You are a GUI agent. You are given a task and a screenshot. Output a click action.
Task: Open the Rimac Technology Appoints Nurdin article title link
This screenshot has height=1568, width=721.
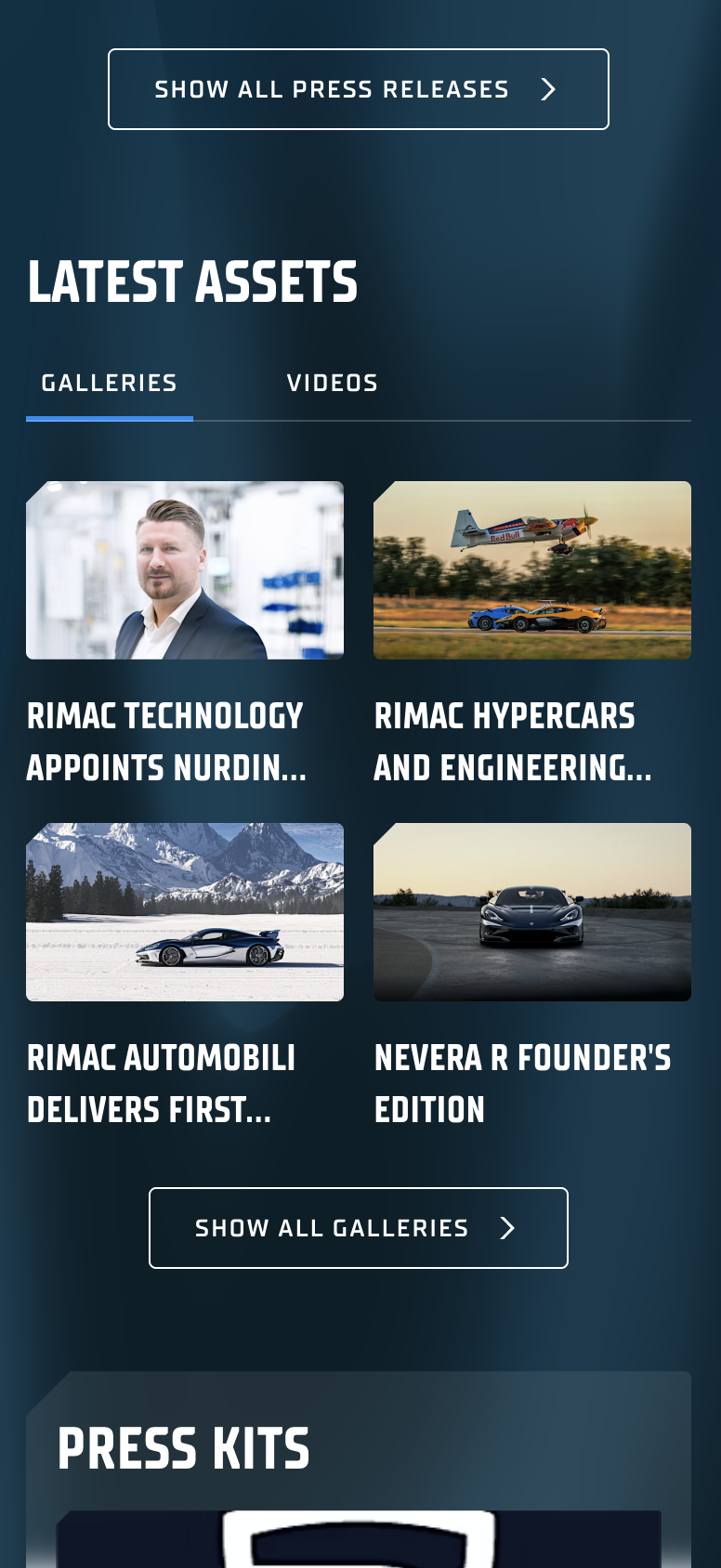(x=166, y=741)
